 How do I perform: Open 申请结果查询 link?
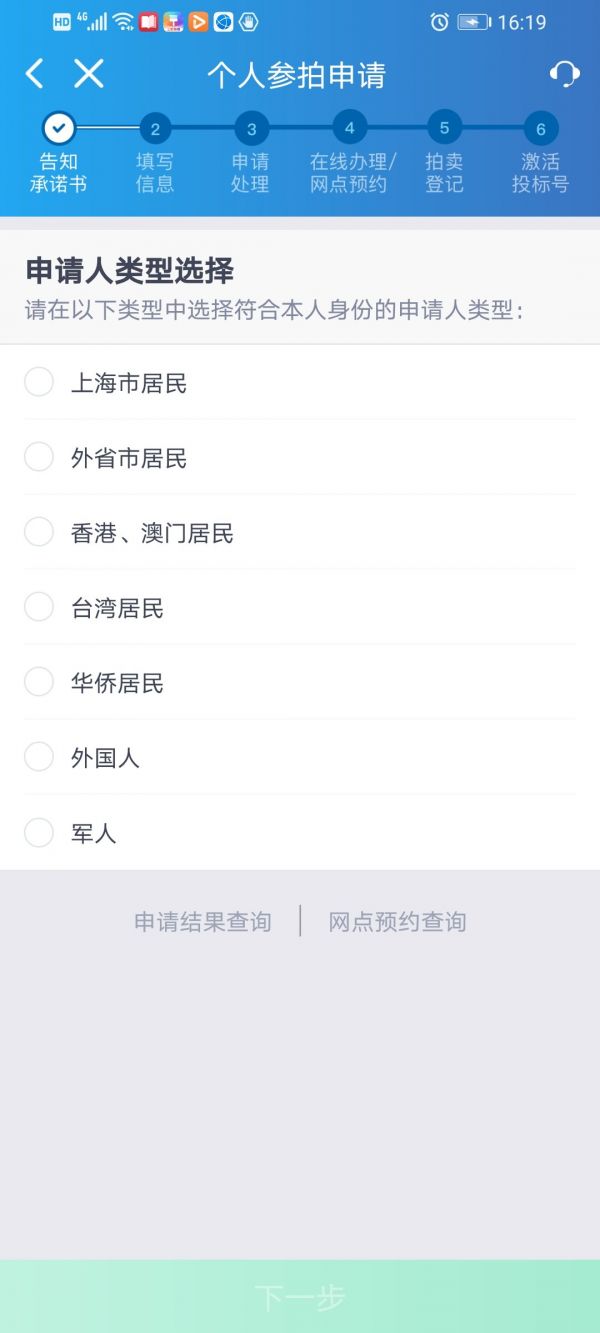(203, 922)
